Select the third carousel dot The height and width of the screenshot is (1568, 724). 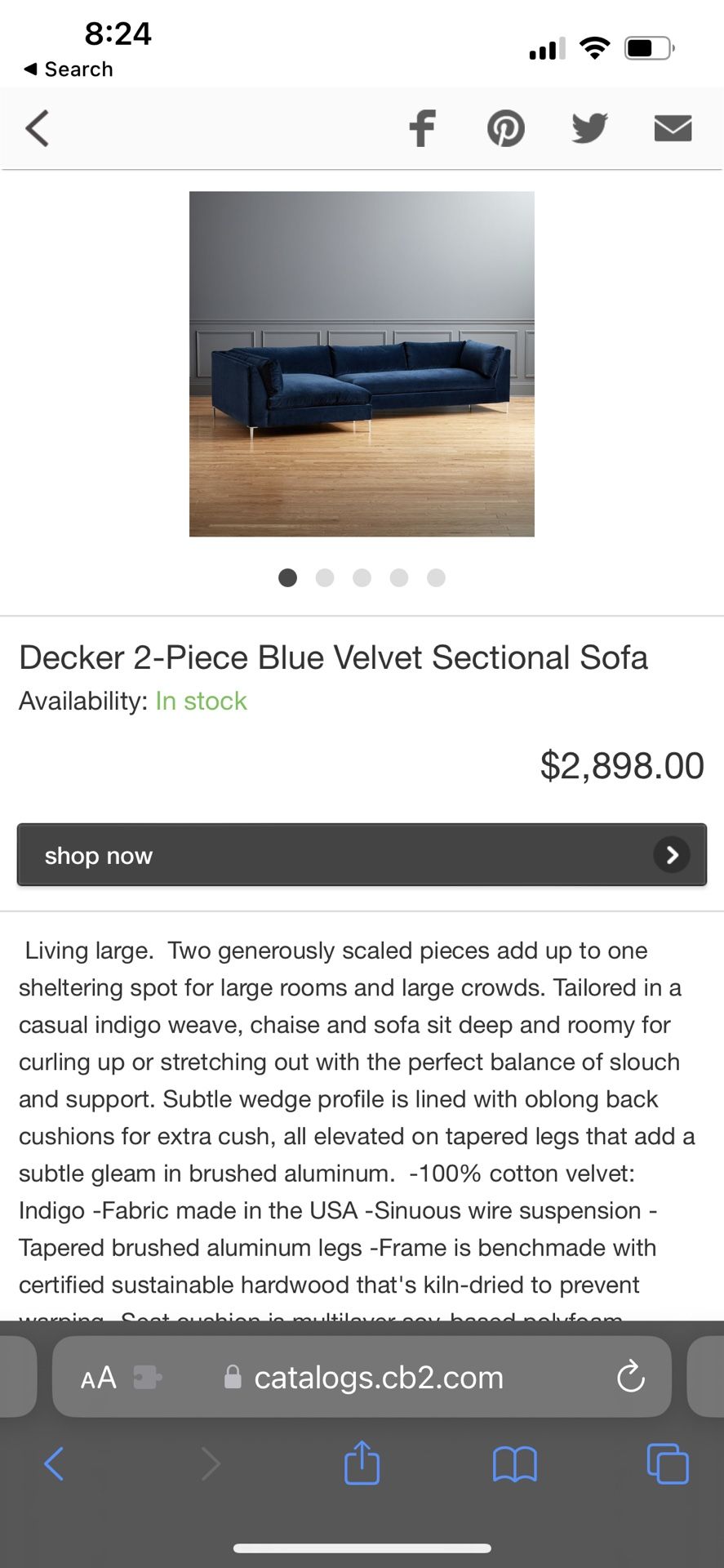pos(362,577)
